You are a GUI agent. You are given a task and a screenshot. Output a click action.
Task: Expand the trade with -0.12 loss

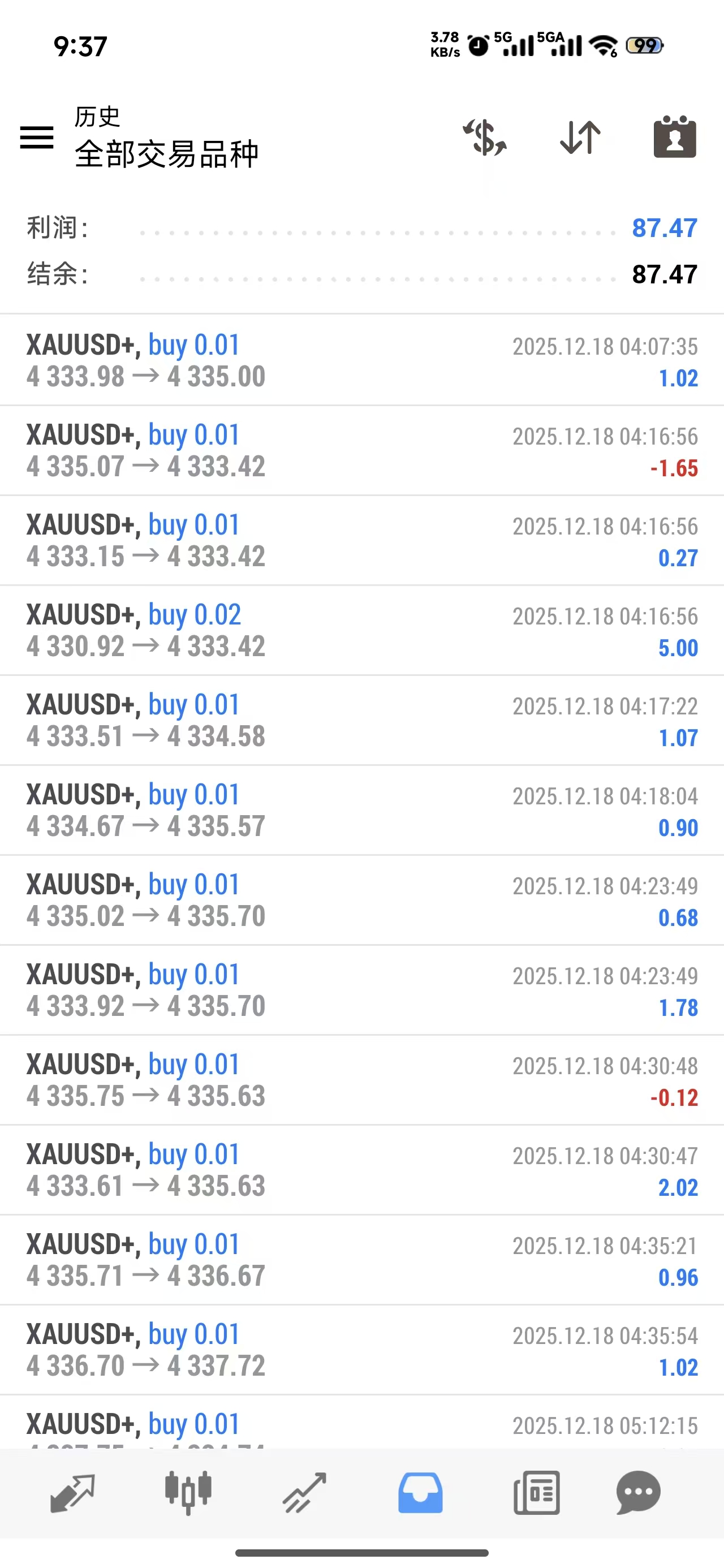(361, 1080)
